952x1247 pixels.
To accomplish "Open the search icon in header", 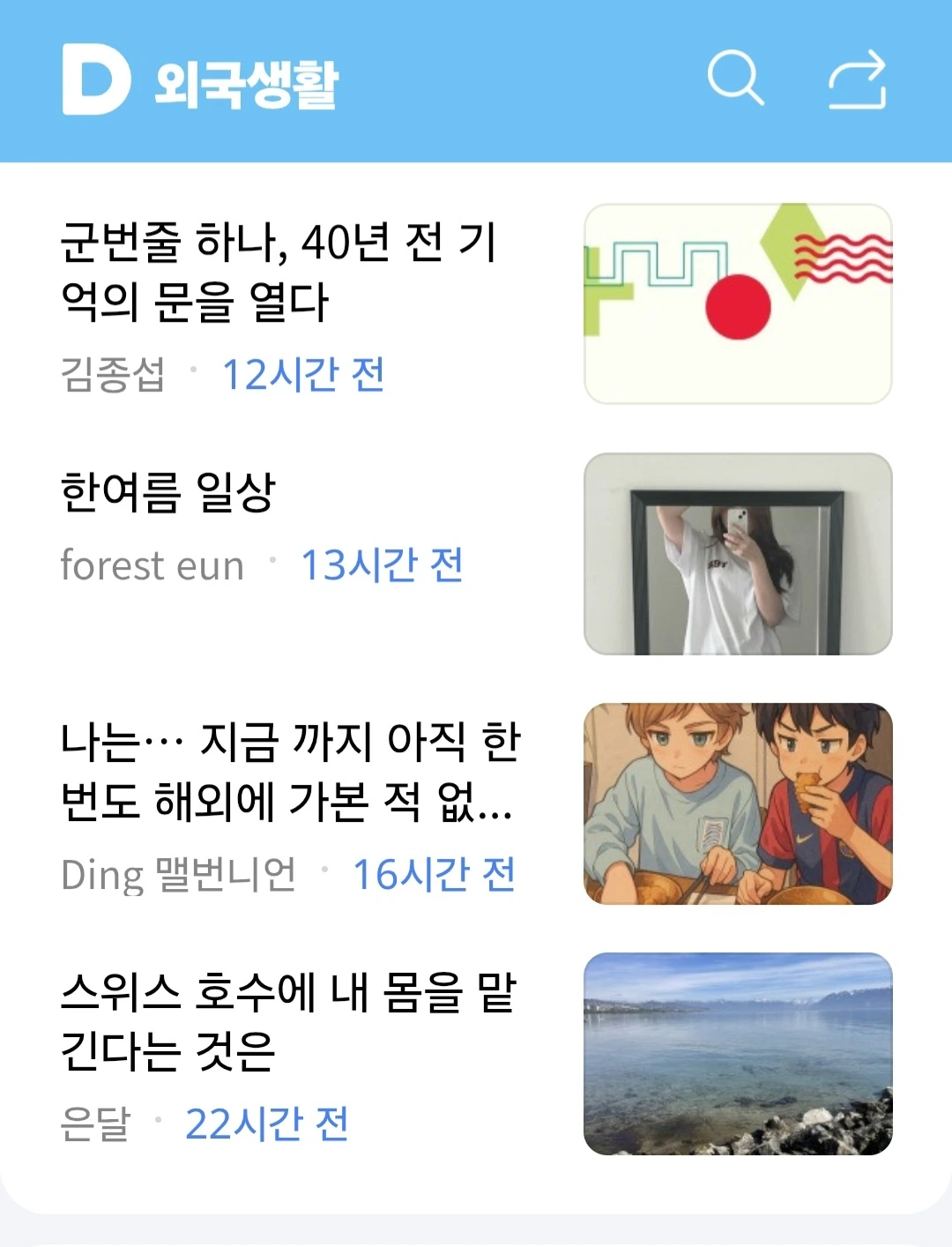I will [735, 79].
